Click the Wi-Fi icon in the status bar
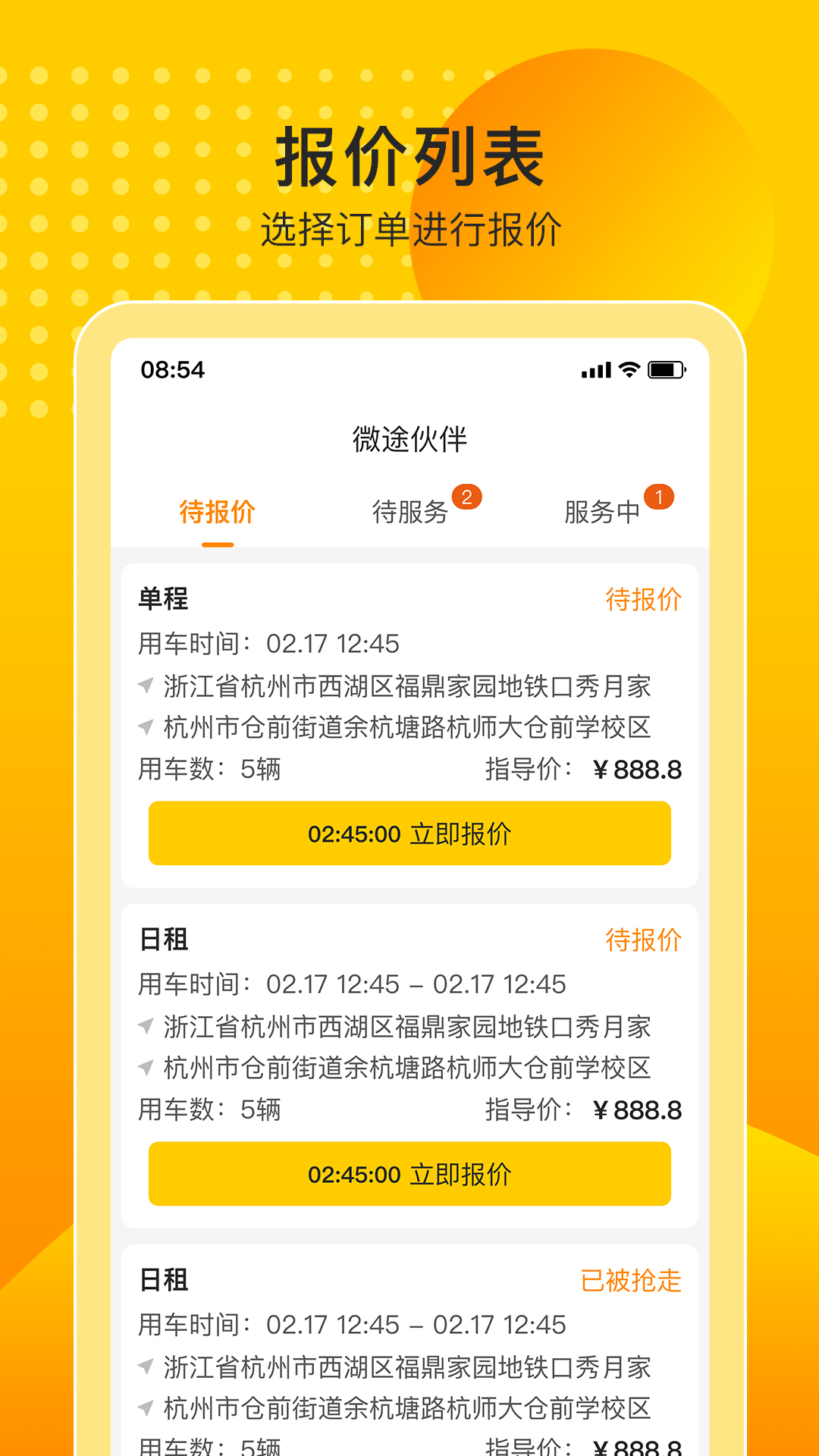Viewport: 819px width, 1456px height. coord(629,369)
